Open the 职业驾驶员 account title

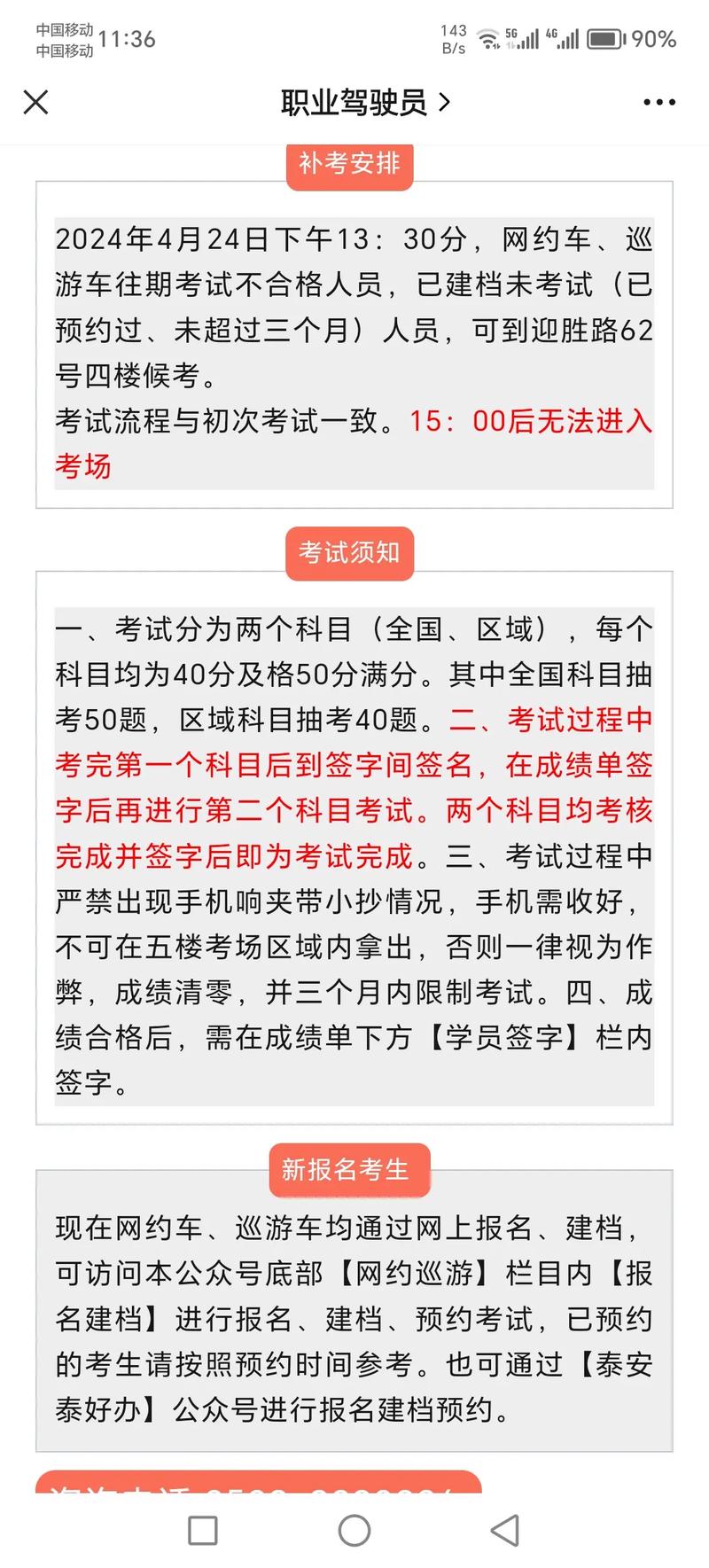coord(365,103)
